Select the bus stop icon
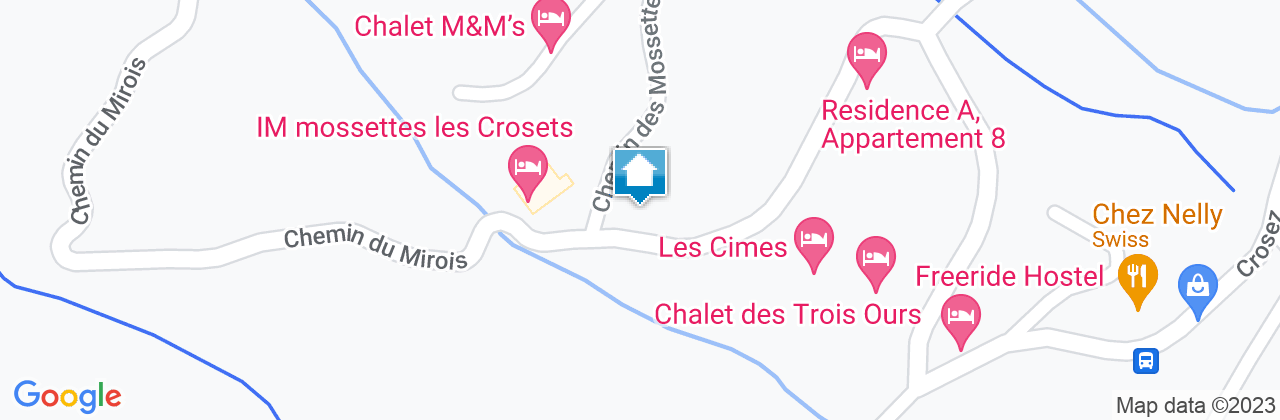This screenshot has height=420, width=1280. (x=1146, y=359)
